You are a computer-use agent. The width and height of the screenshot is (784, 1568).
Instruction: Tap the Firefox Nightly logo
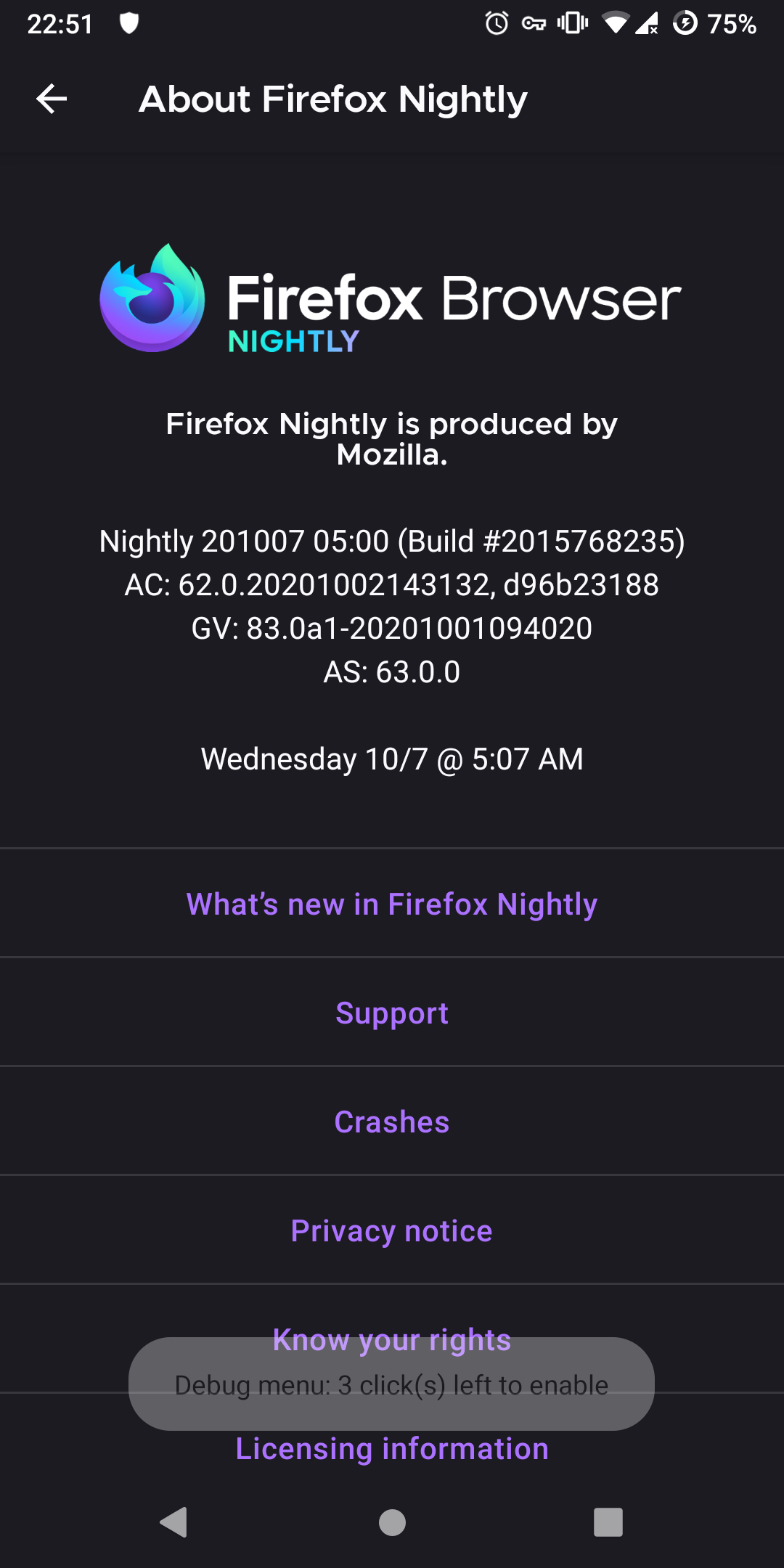tap(152, 300)
